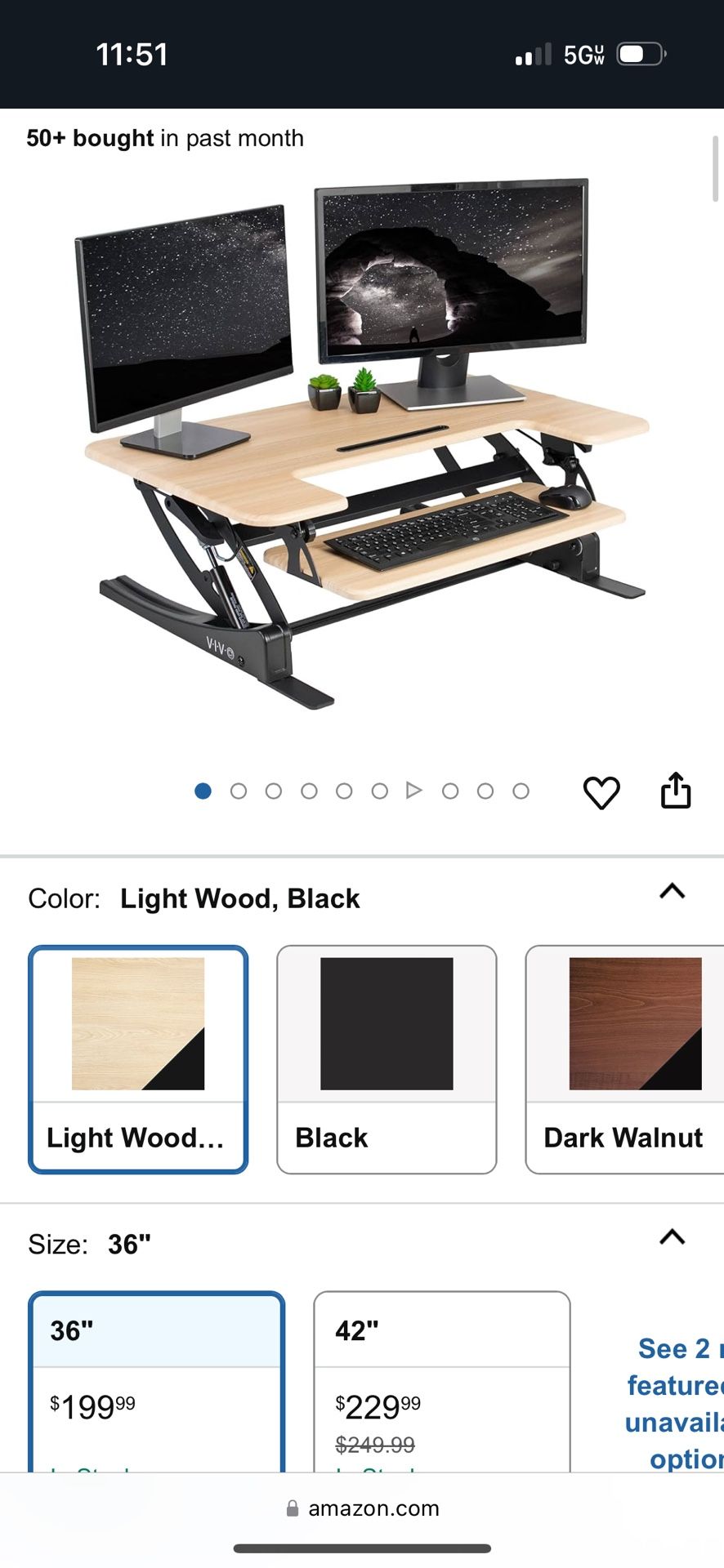This screenshot has height=1568, width=724.
Task: Collapse the Color section chevron
Action: pos(672,891)
